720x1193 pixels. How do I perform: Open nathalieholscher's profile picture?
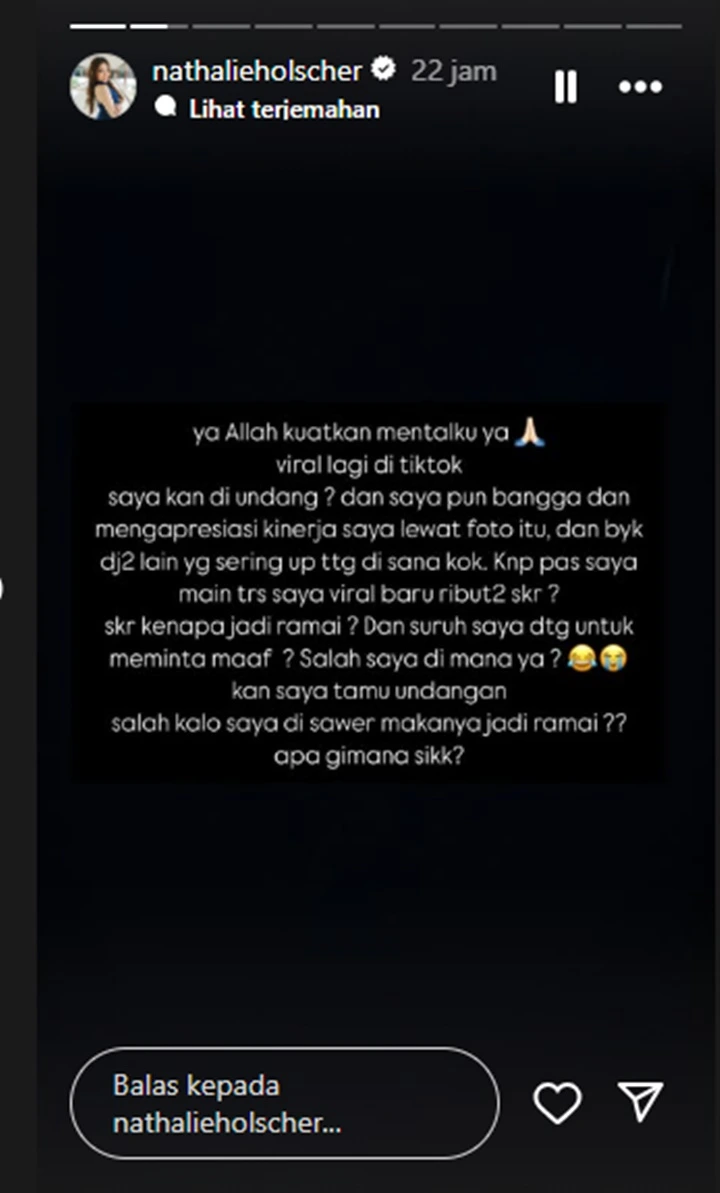pyautogui.click(x=103, y=87)
